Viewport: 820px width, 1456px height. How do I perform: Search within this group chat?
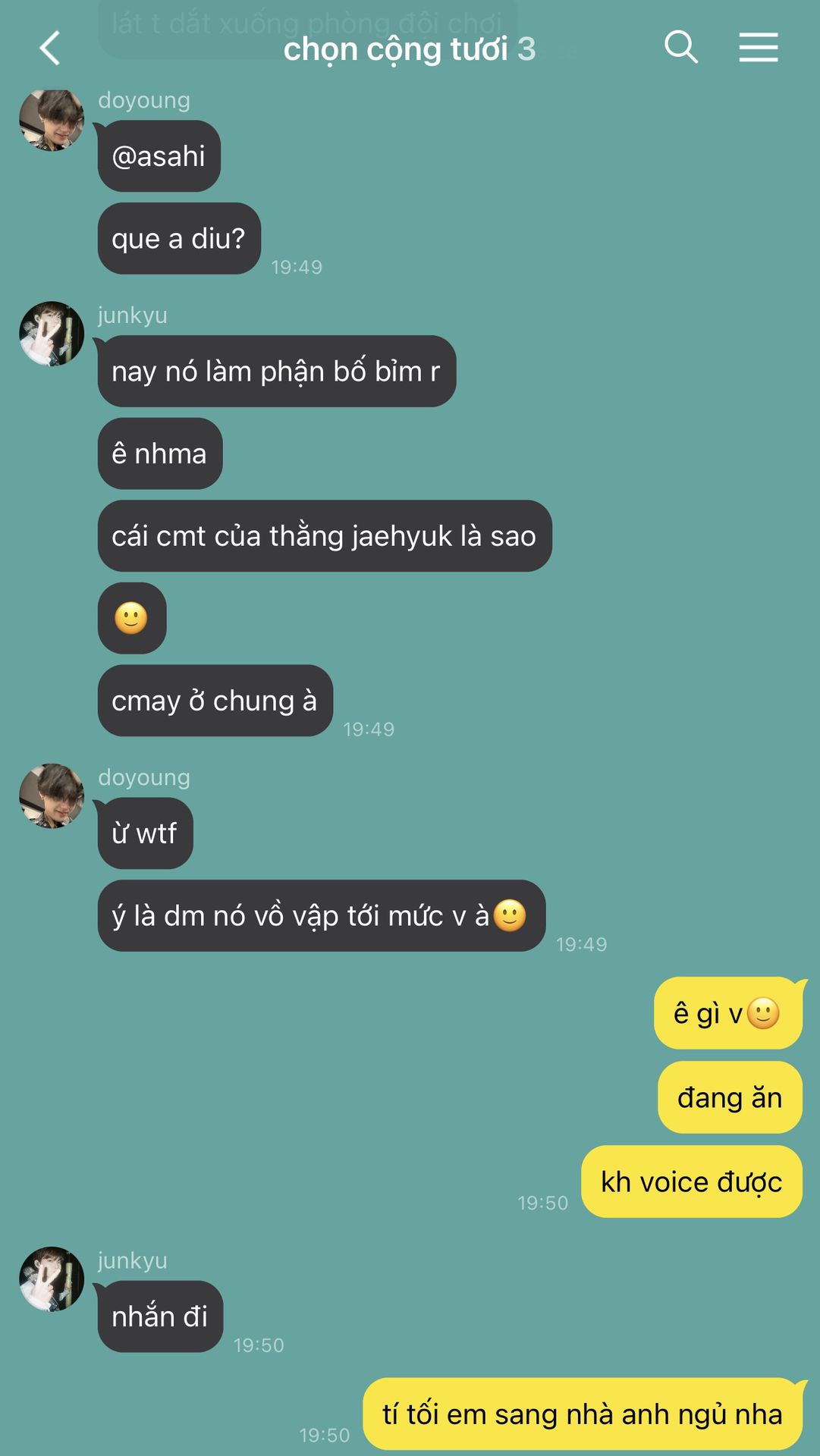[x=680, y=47]
